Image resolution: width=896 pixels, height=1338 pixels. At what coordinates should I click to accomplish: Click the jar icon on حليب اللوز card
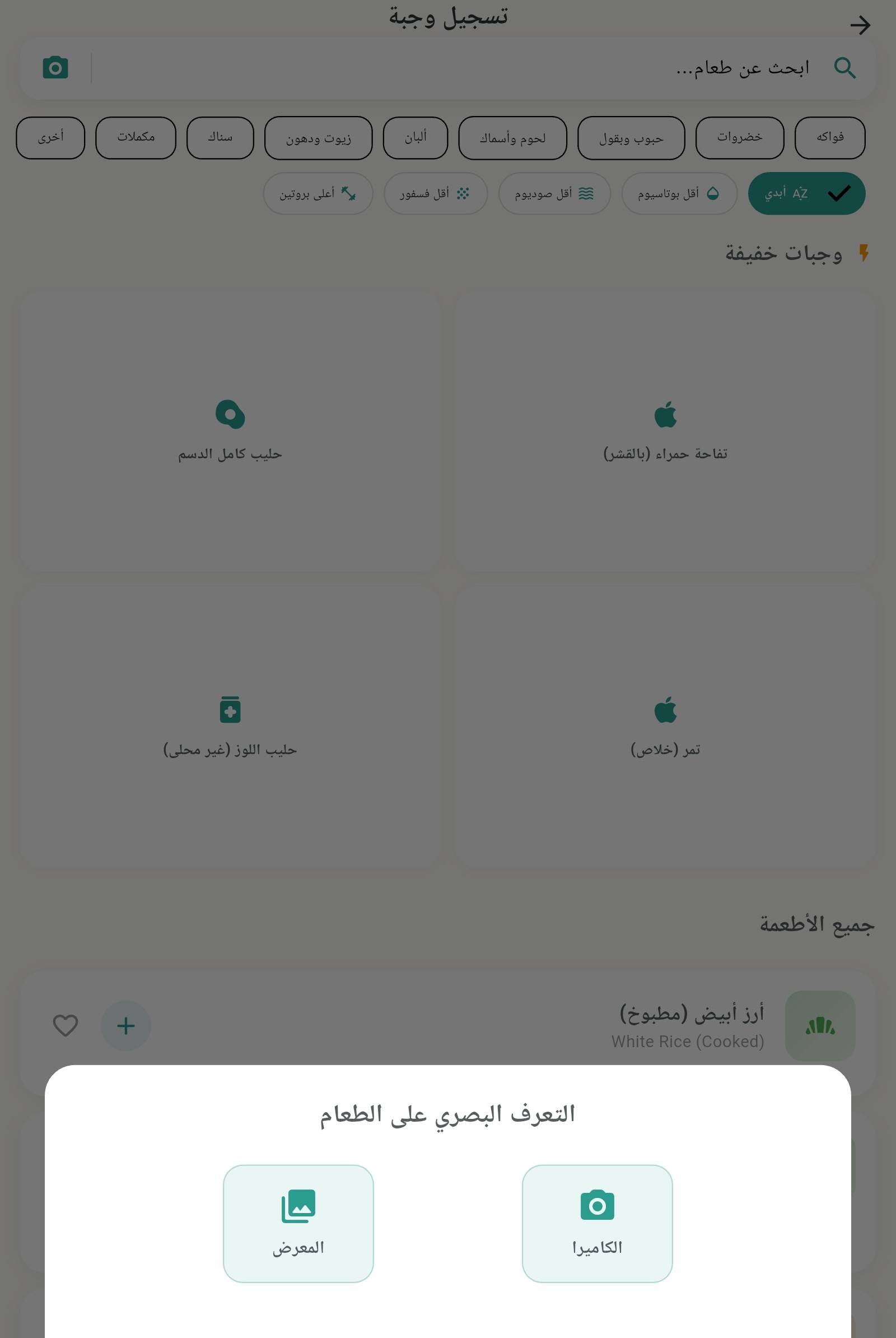tap(229, 709)
